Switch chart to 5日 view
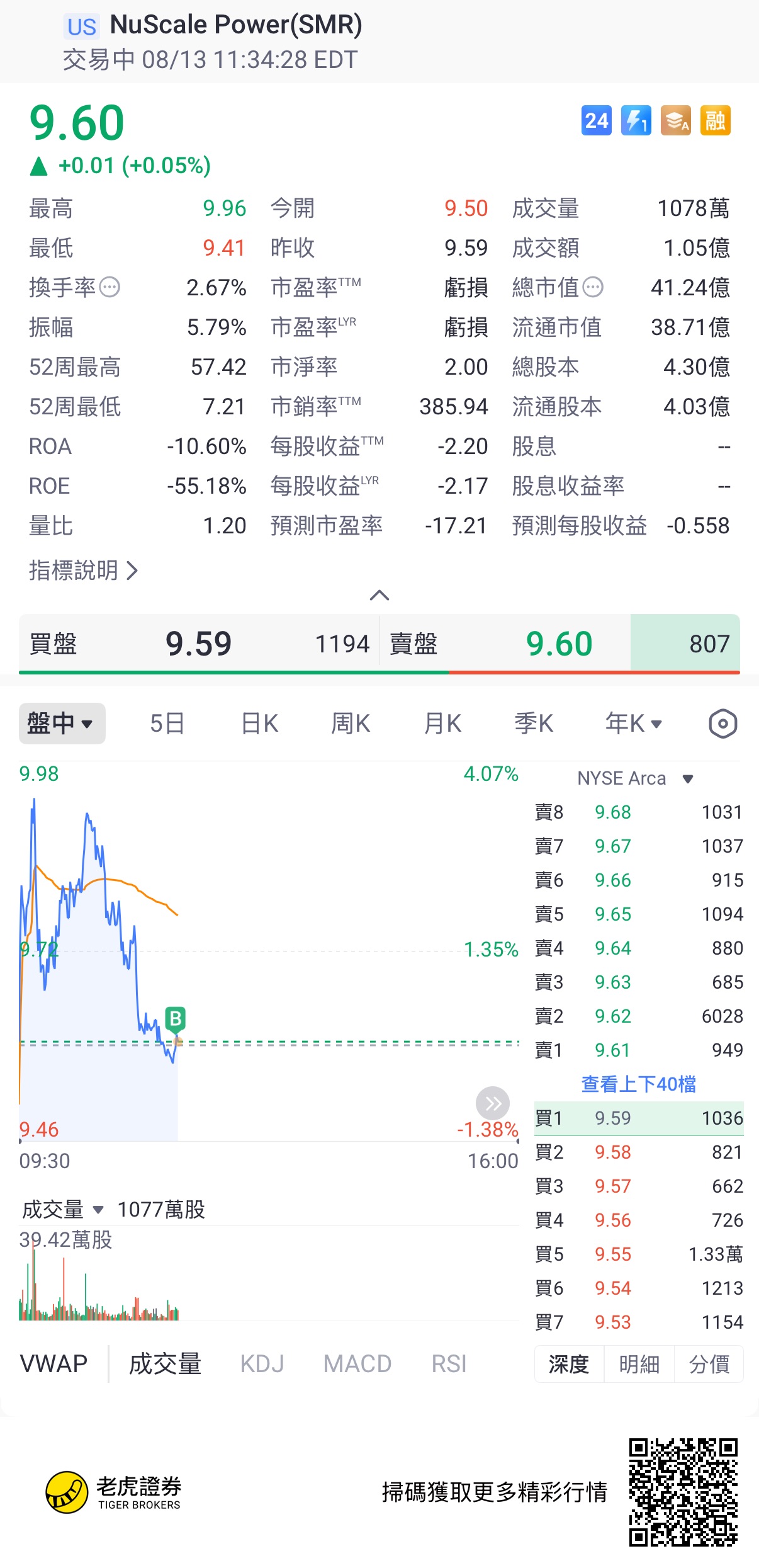 167,724
